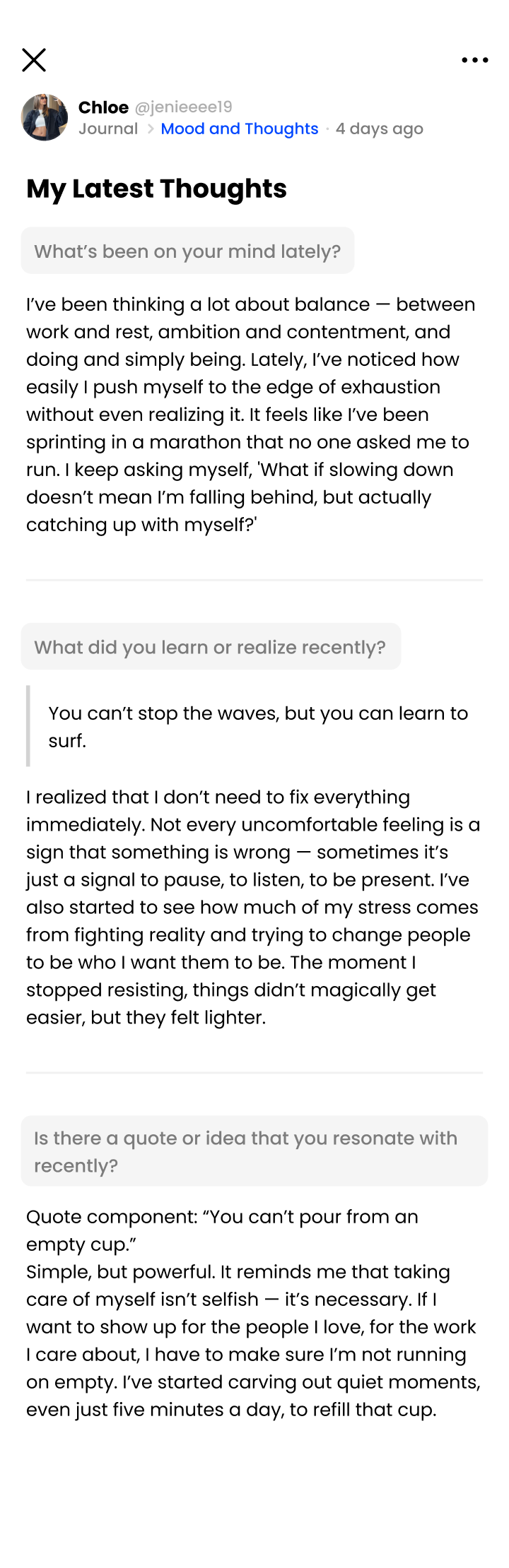Open the Mood and Thoughts category link
Image resolution: width=509 pixels, height=1568 pixels.
click(x=240, y=129)
